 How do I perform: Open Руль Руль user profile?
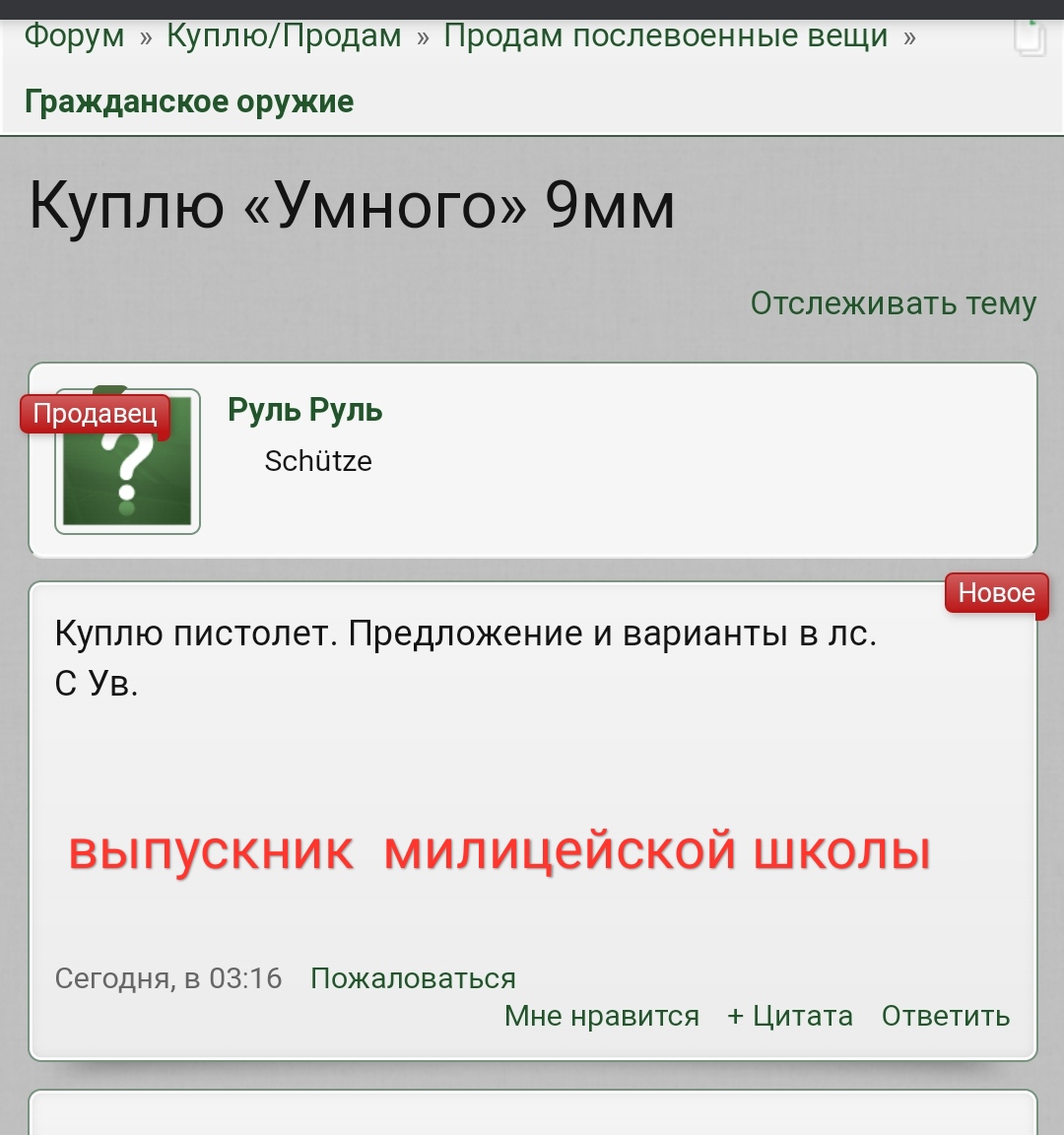pyautogui.click(x=304, y=410)
